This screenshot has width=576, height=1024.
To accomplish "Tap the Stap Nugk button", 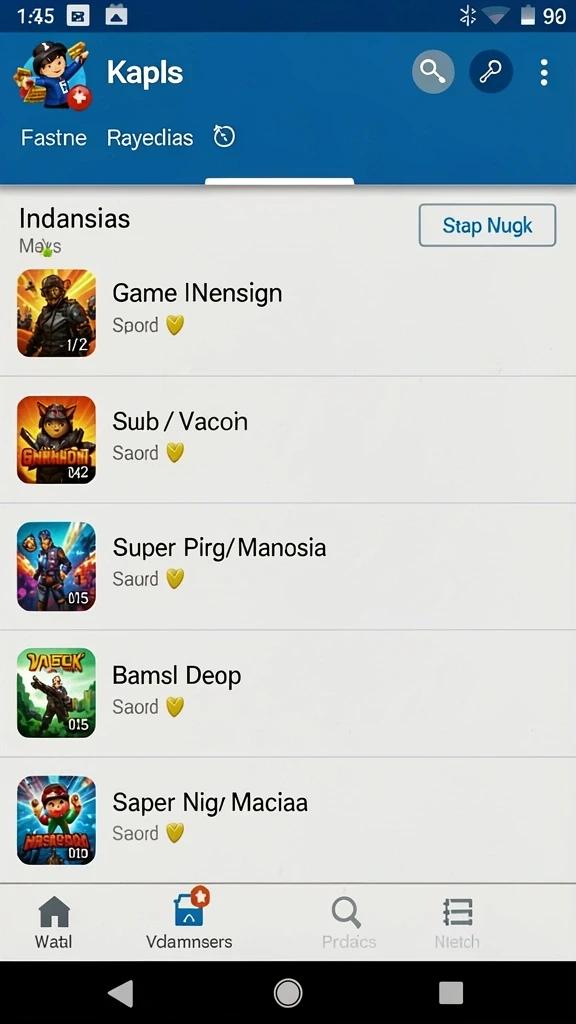I will (x=487, y=225).
